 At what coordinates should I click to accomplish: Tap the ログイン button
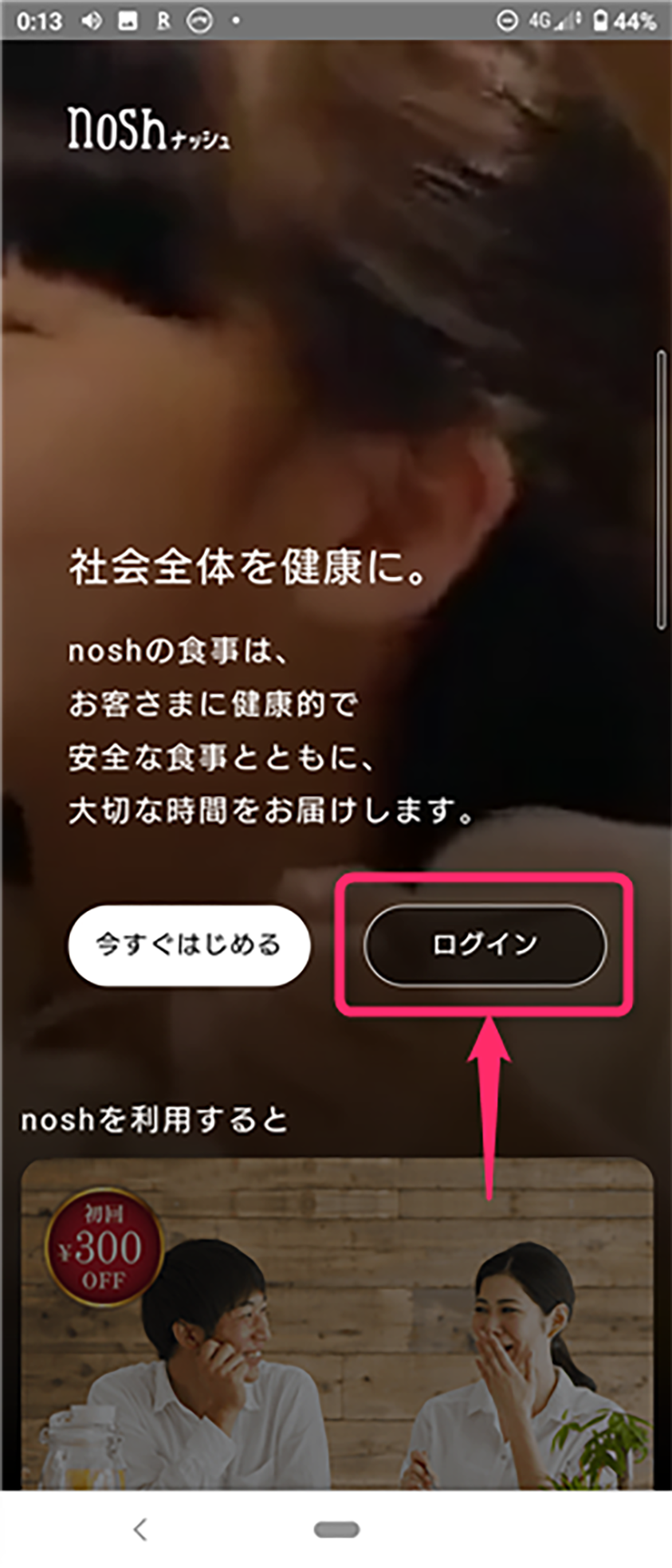click(485, 945)
